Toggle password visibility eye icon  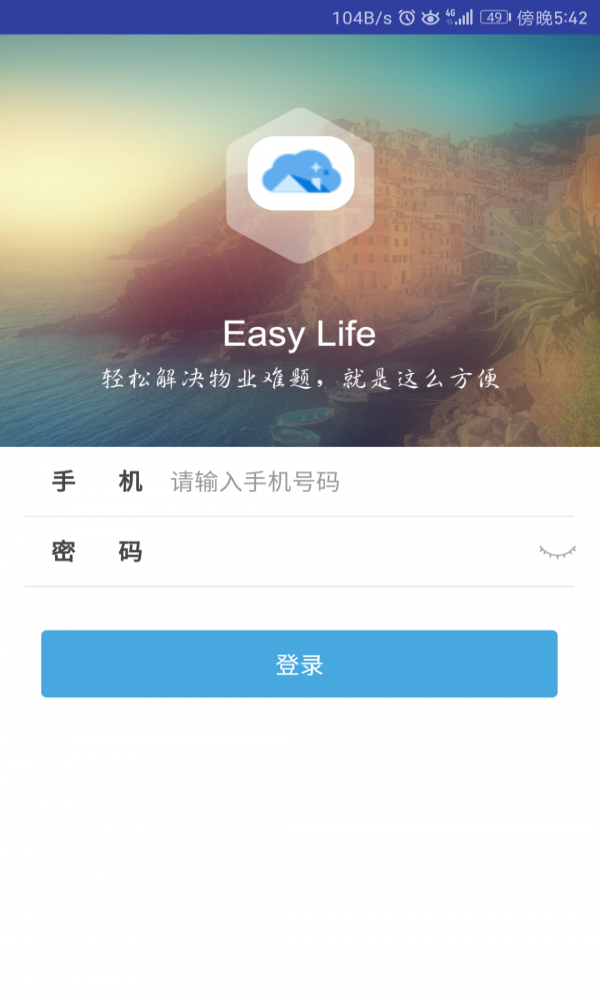[x=557, y=551]
